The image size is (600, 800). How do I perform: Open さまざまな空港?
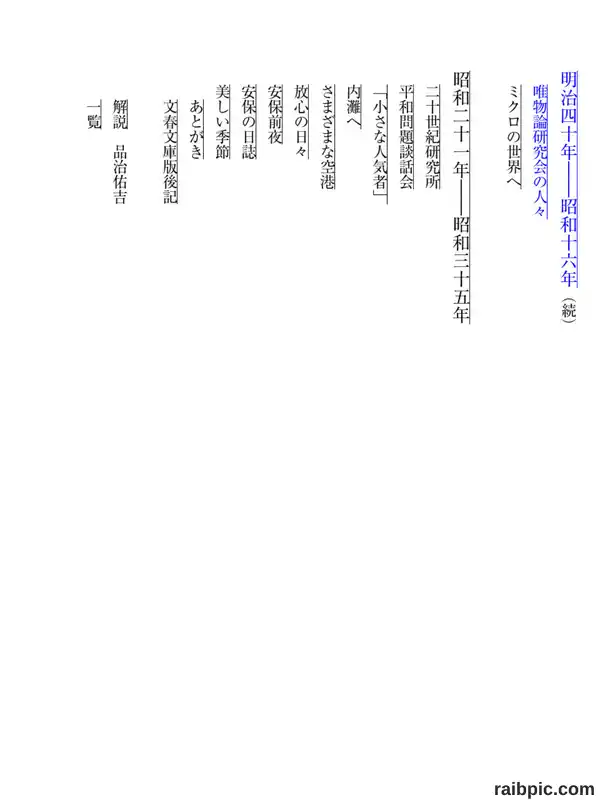(327, 137)
